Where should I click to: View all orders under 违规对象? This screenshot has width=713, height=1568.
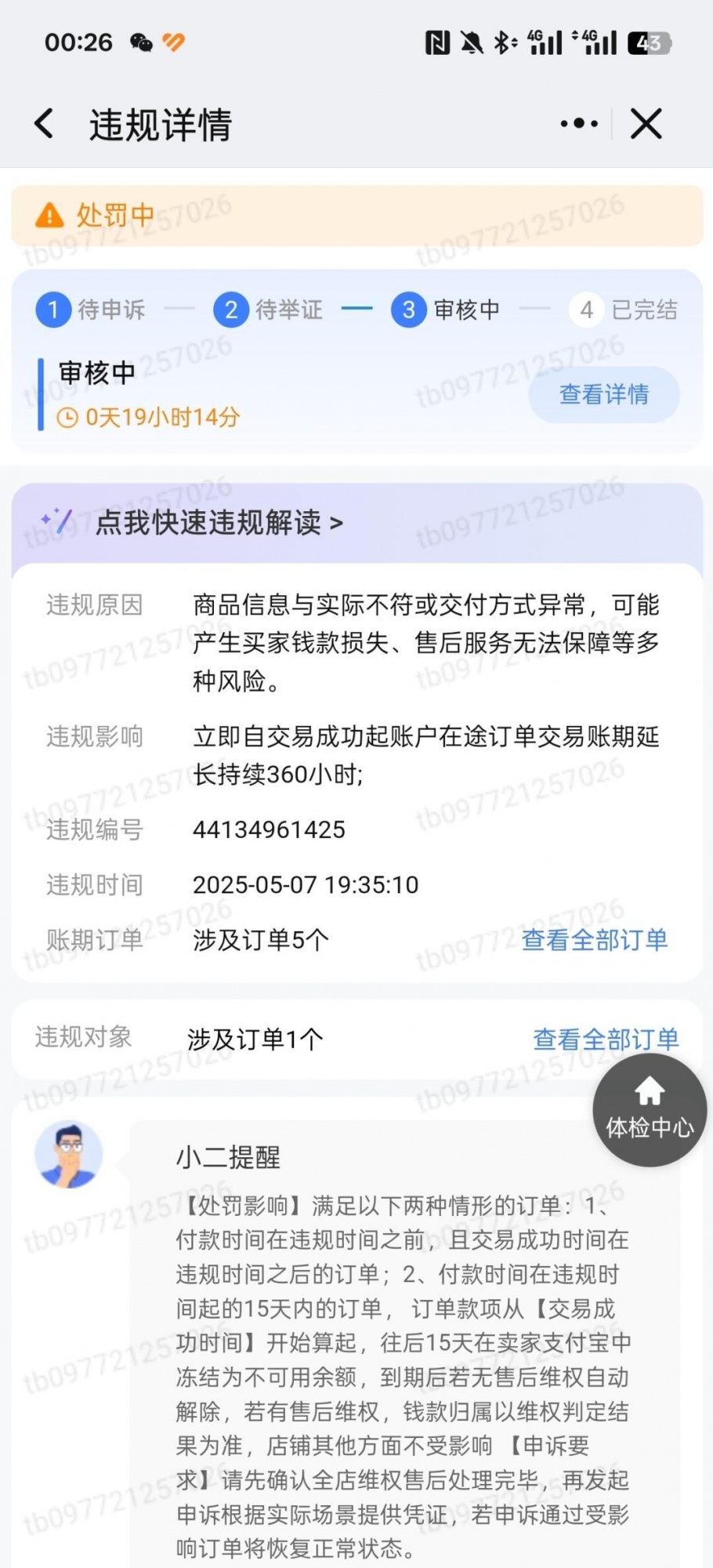coord(605,1040)
